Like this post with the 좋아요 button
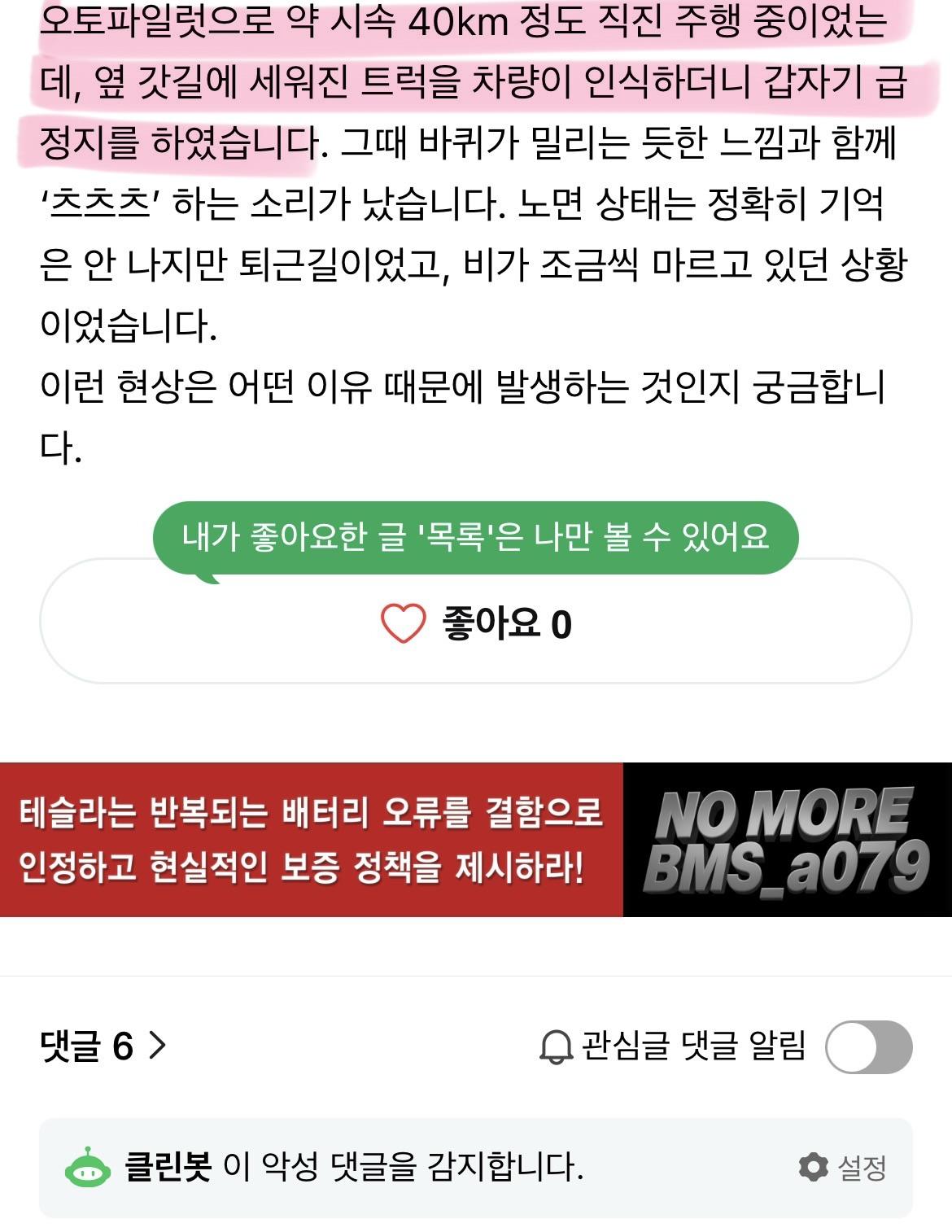This screenshot has height=1232, width=952. tap(475, 624)
